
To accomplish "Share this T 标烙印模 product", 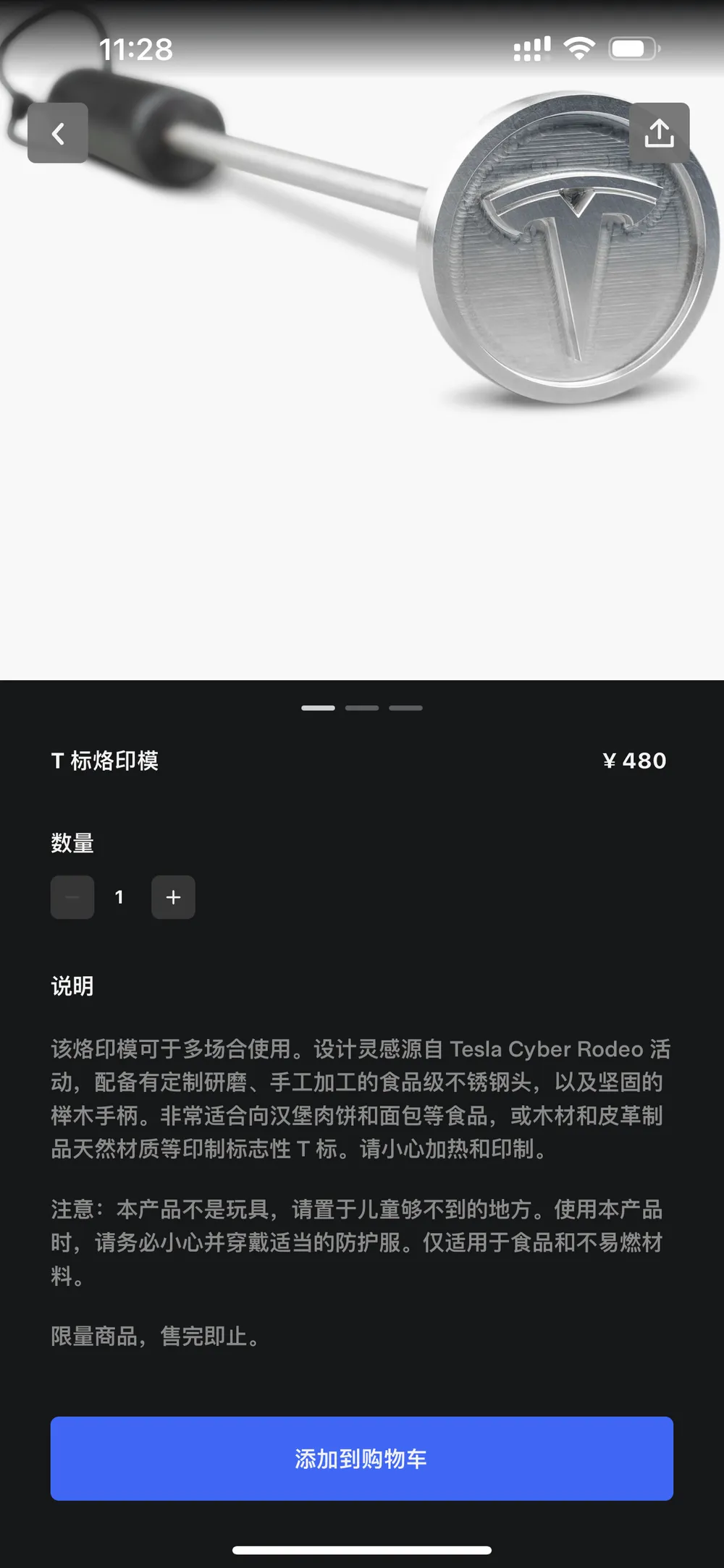I will 659,133.
